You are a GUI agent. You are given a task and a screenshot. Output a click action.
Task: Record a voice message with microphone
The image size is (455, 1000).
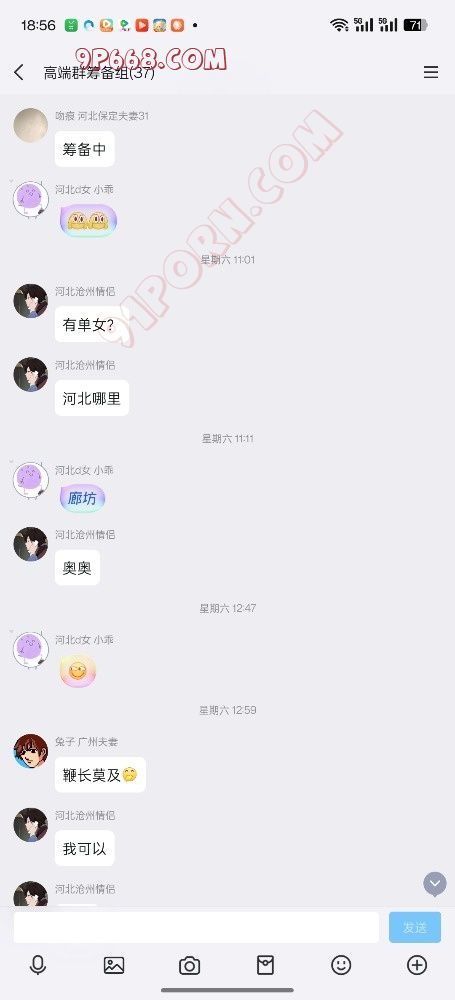[38, 966]
